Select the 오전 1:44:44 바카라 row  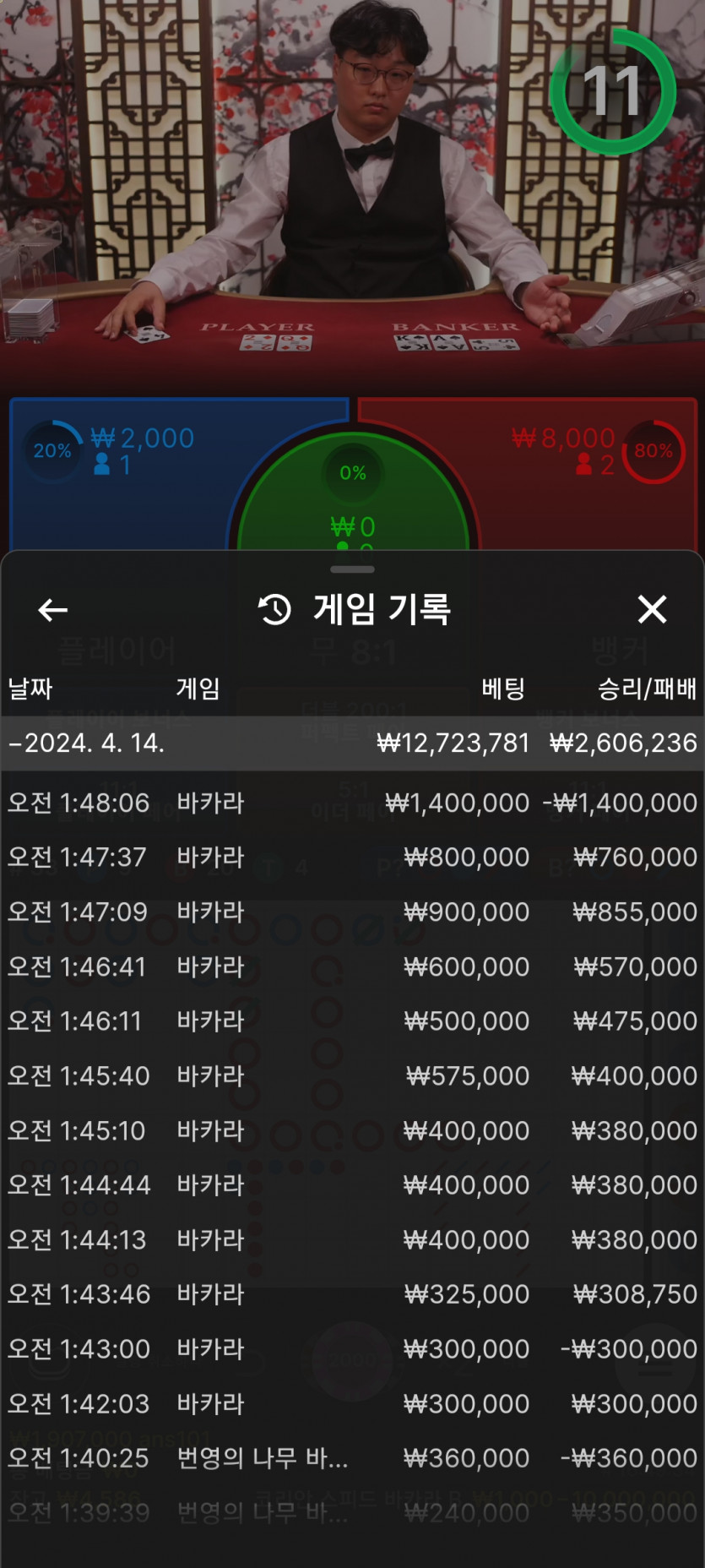(352, 1185)
